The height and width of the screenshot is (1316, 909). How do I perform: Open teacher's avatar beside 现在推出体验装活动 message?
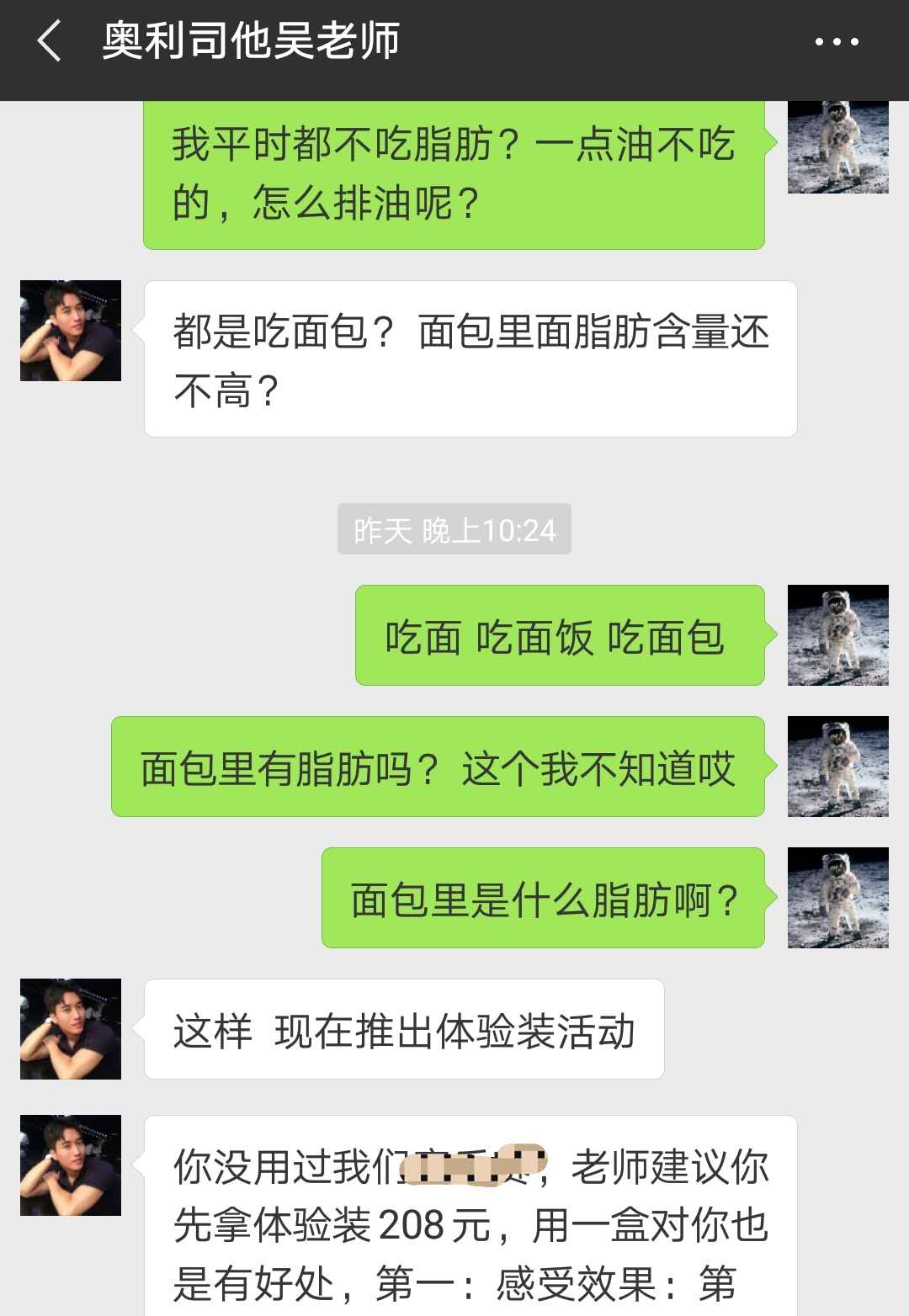pos(71,1029)
